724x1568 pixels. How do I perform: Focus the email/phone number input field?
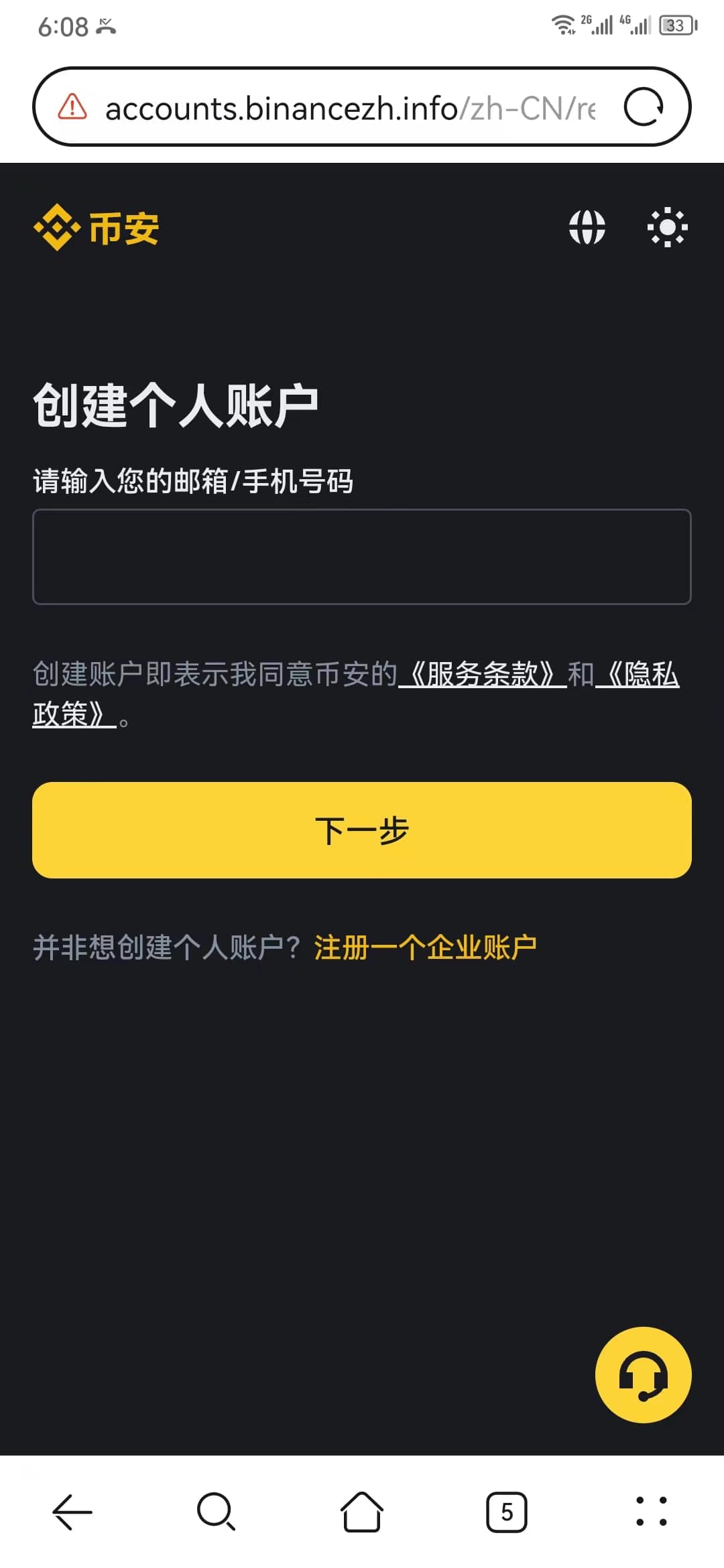click(x=362, y=557)
